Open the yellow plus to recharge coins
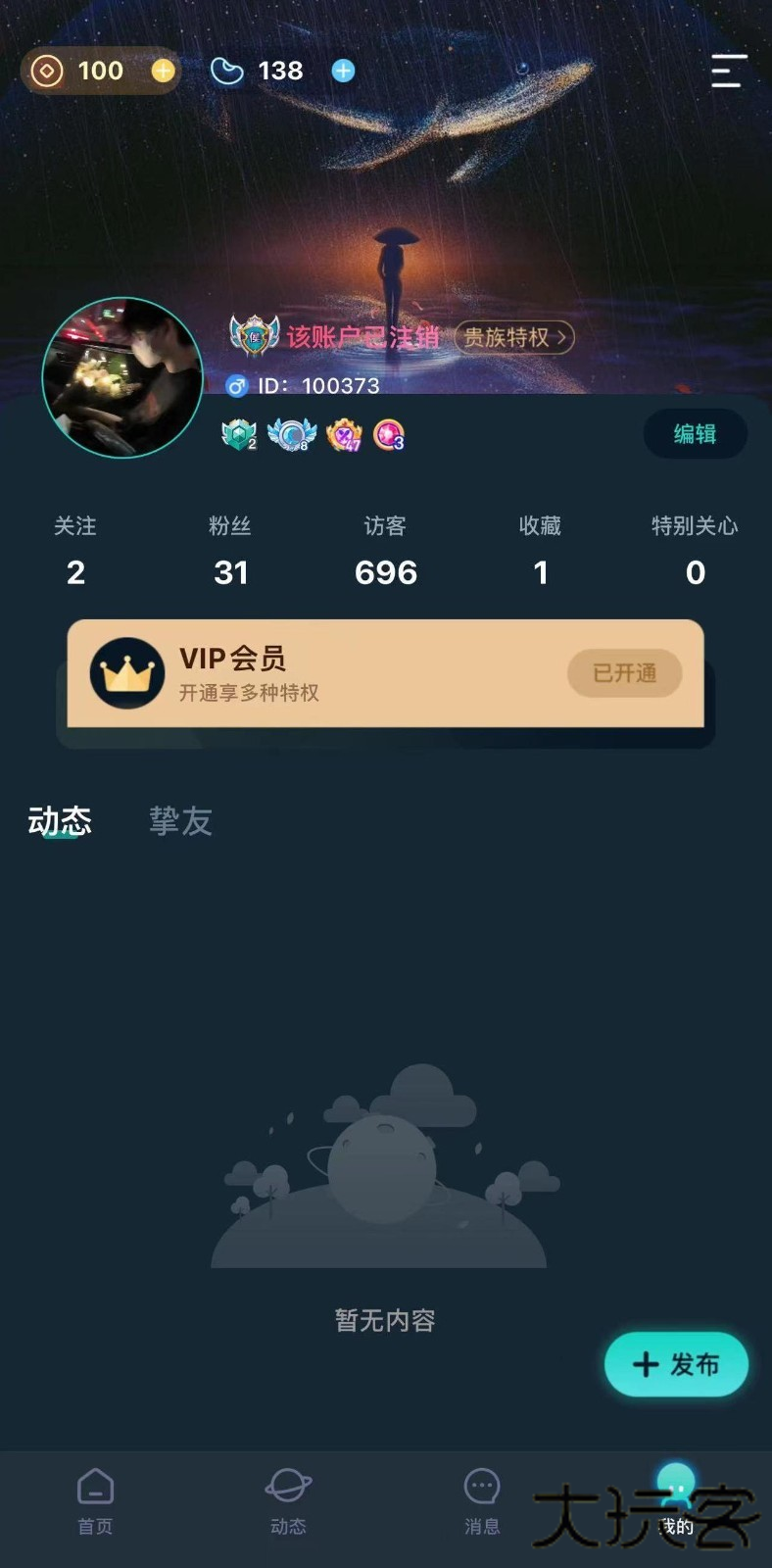This screenshot has height=1568, width=772. 164,71
